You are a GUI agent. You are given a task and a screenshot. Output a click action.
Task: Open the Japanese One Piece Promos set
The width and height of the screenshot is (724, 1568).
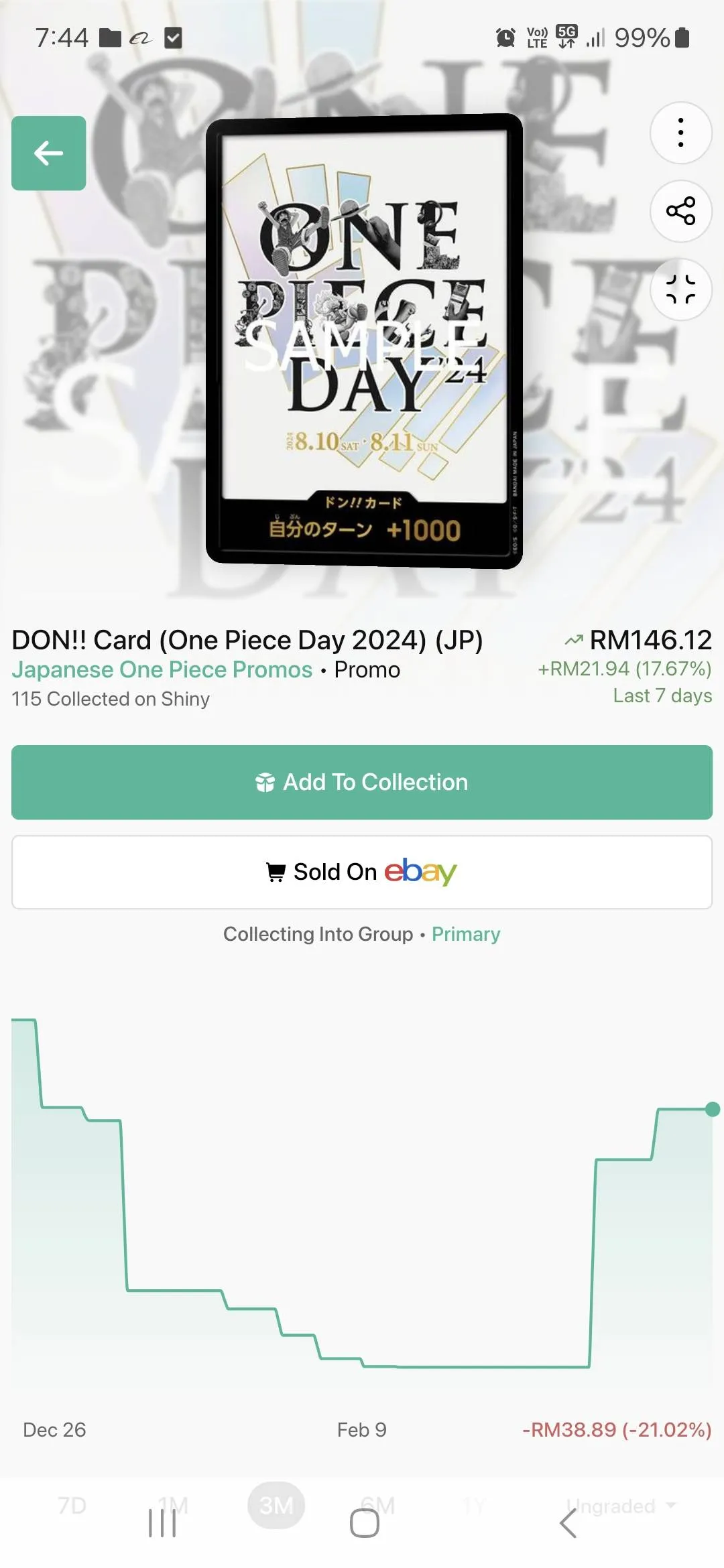(x=162, y=669)
